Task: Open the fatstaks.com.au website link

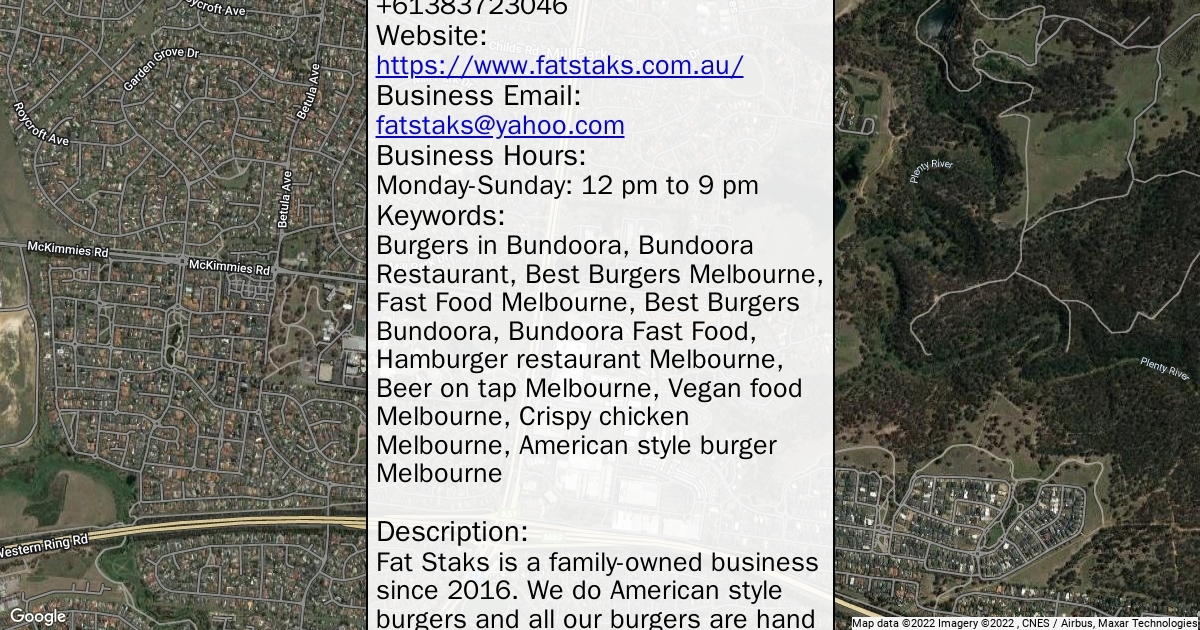Action: click(560, 66)
